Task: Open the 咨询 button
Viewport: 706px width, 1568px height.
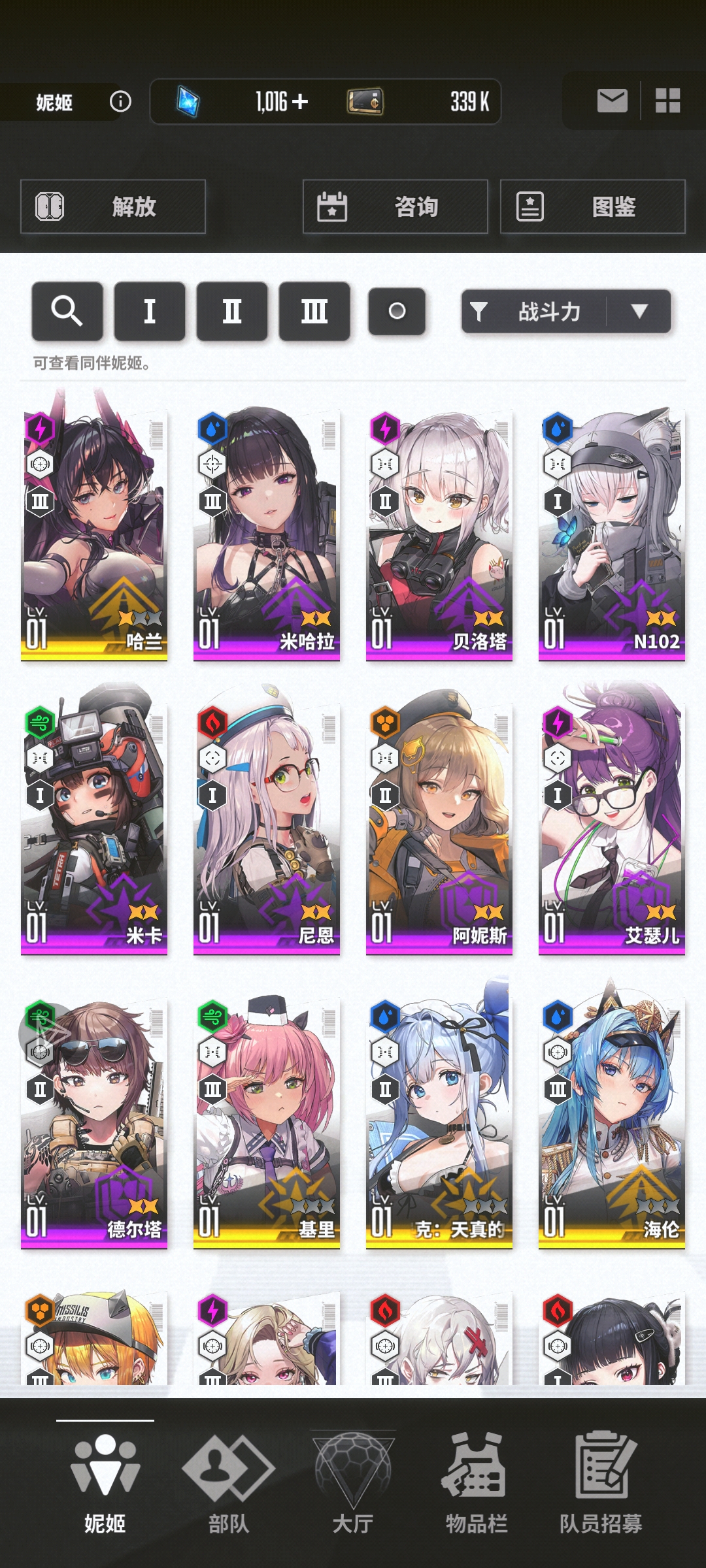Action: (395, 206)
